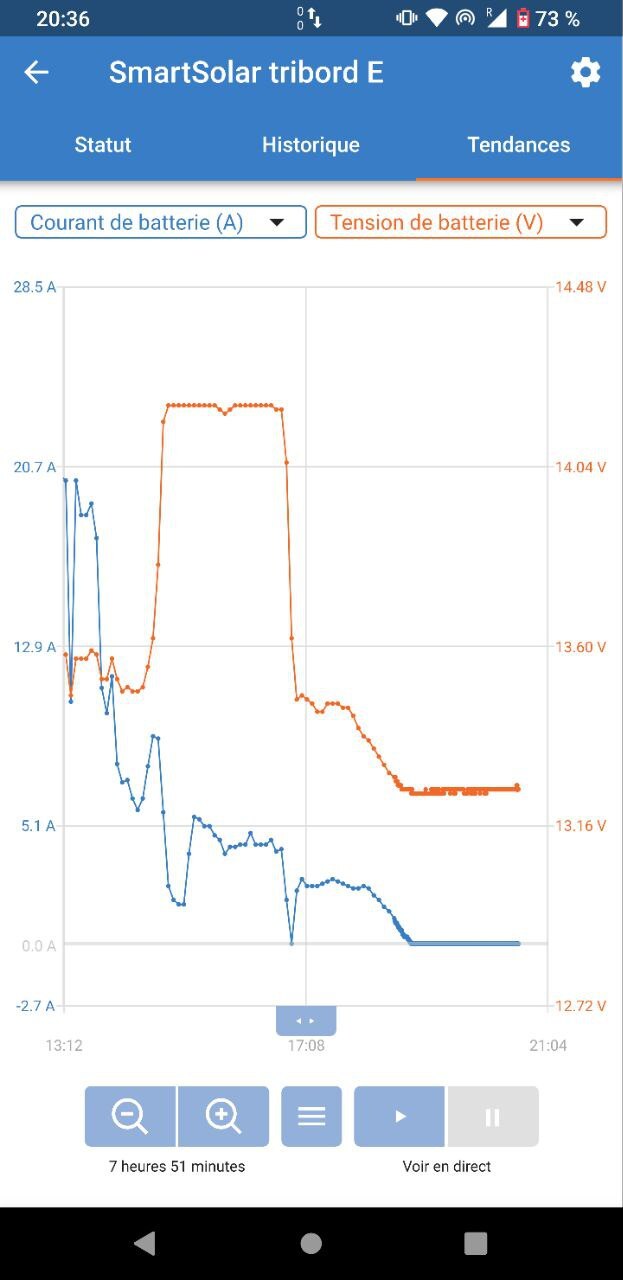
Task: Start live view with play button
Action: pyautogui.click(x=399, y=1116)
